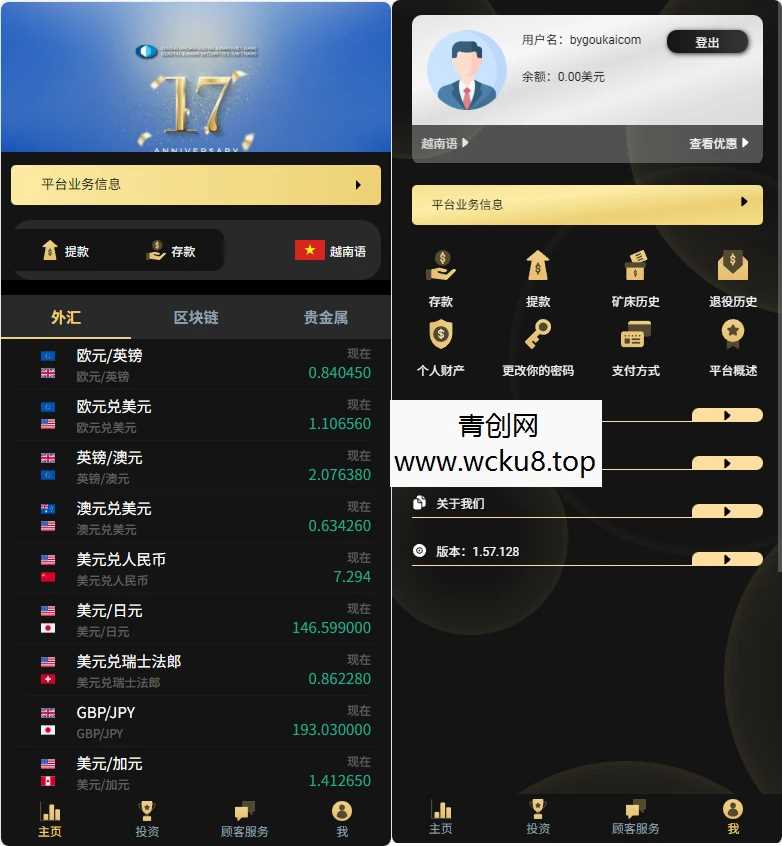Switch to the 贵金属 precious metals tab
The width and height of the screenshot is (782, 846).
coord(324,316)
